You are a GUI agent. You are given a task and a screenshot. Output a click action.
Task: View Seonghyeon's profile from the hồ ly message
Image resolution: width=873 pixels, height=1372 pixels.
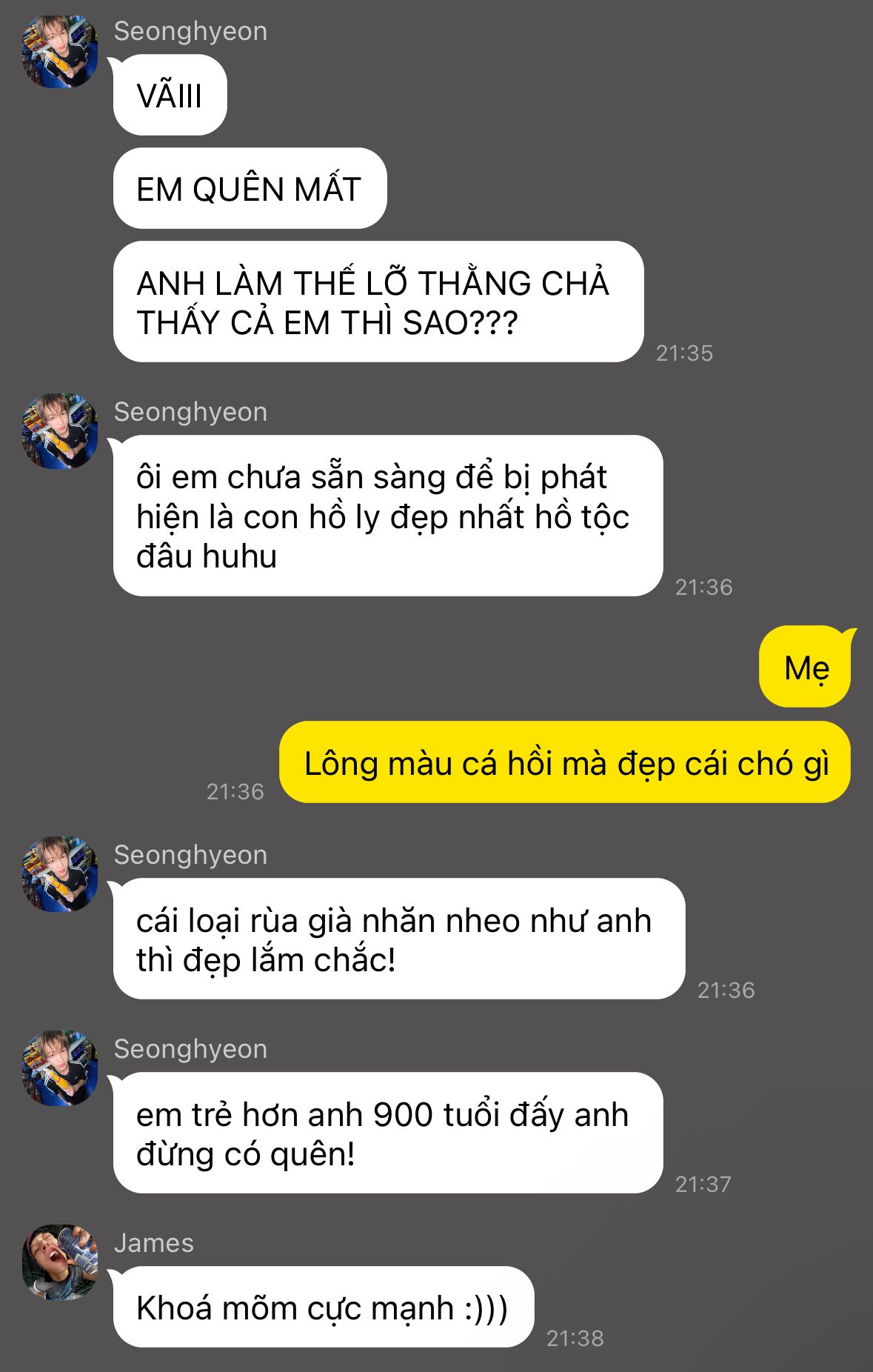tap(60, 430)
